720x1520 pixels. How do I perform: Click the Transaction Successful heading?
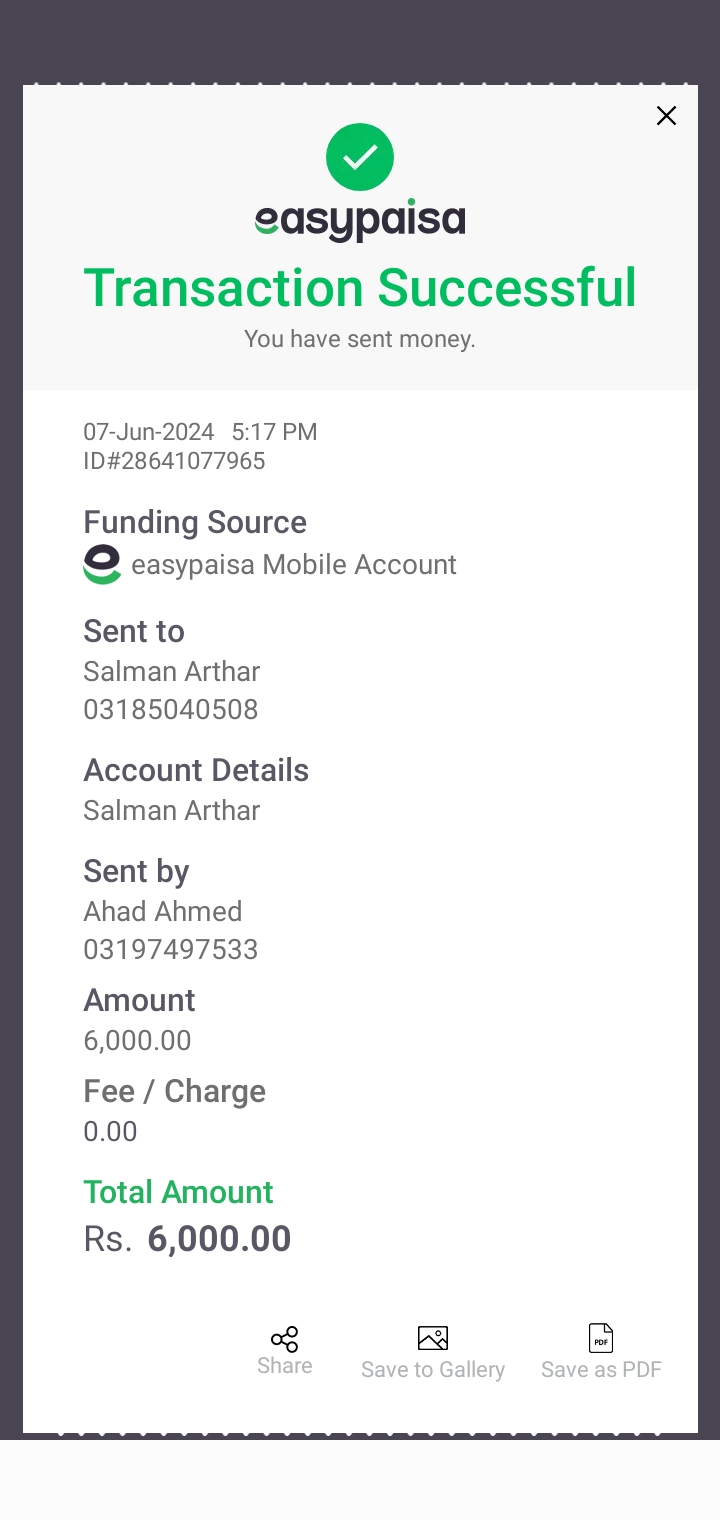(x=360, y=287)
